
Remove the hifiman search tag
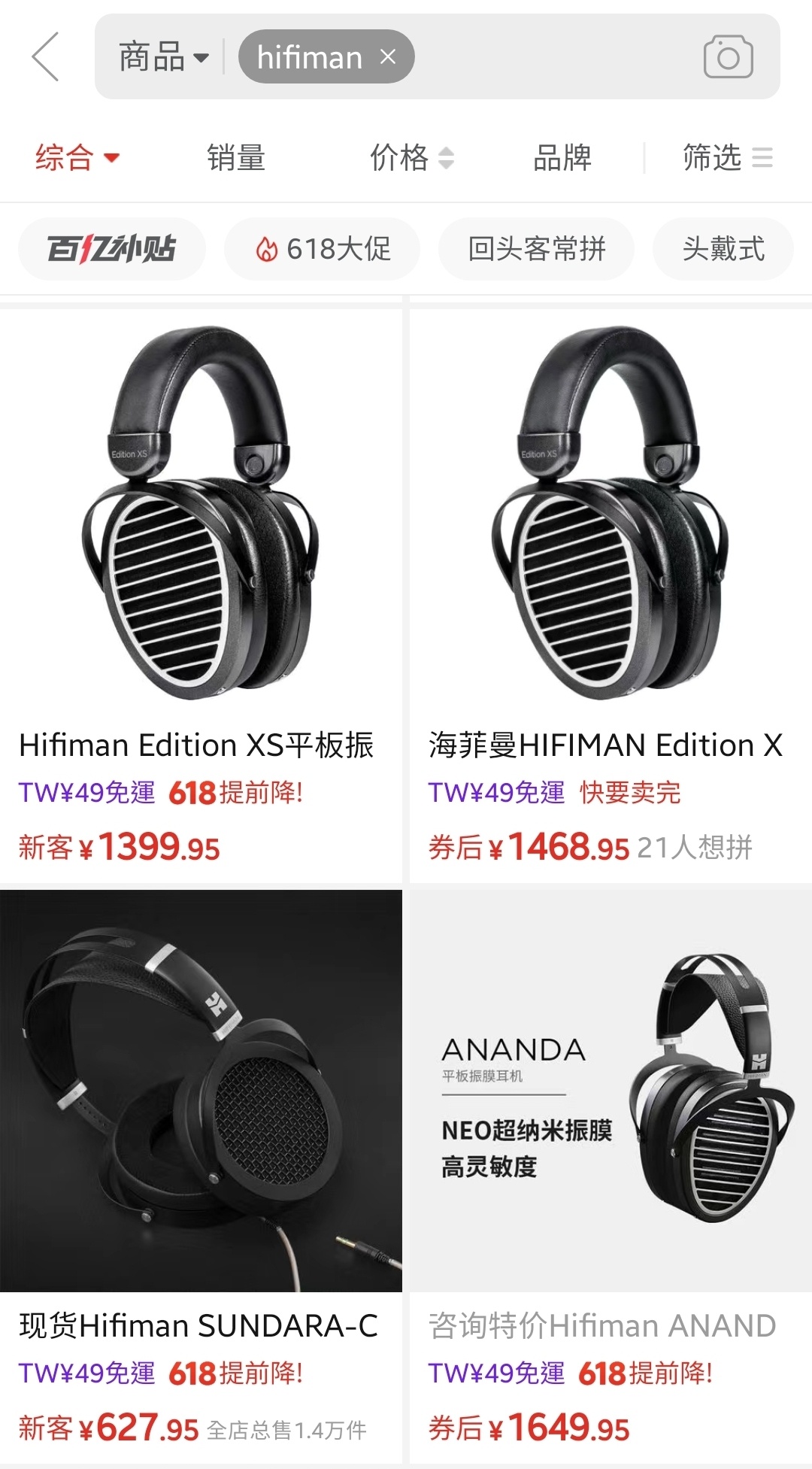(388, 56)
